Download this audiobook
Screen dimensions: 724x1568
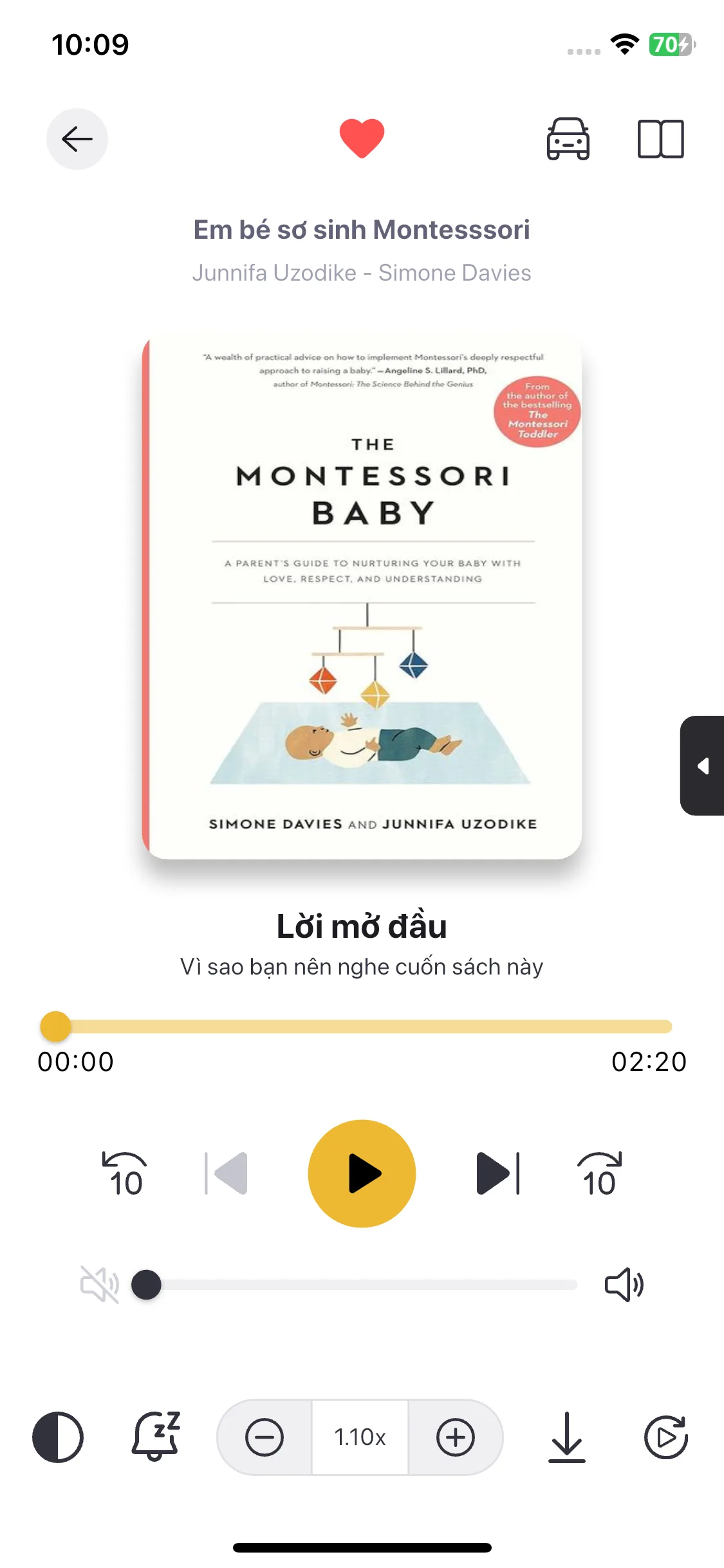coord(567,1437)
